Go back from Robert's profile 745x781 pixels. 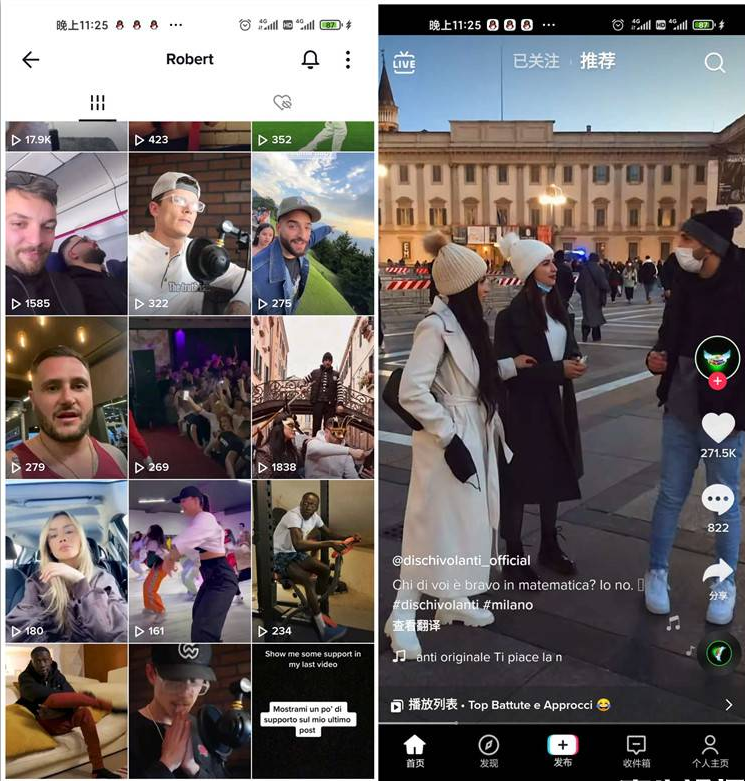pos(31,60)
